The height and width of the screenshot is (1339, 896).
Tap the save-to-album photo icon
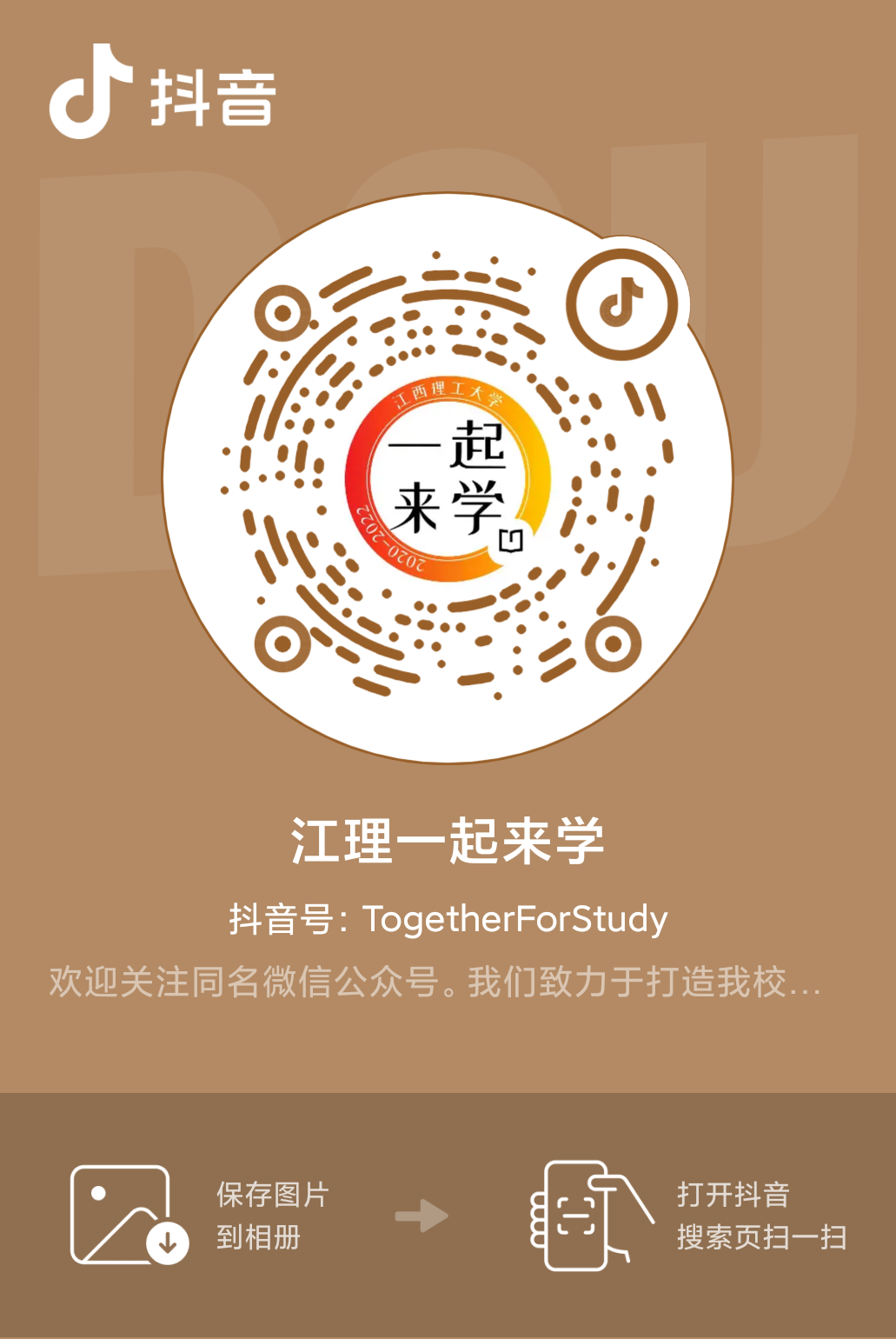pos(122,1213)
